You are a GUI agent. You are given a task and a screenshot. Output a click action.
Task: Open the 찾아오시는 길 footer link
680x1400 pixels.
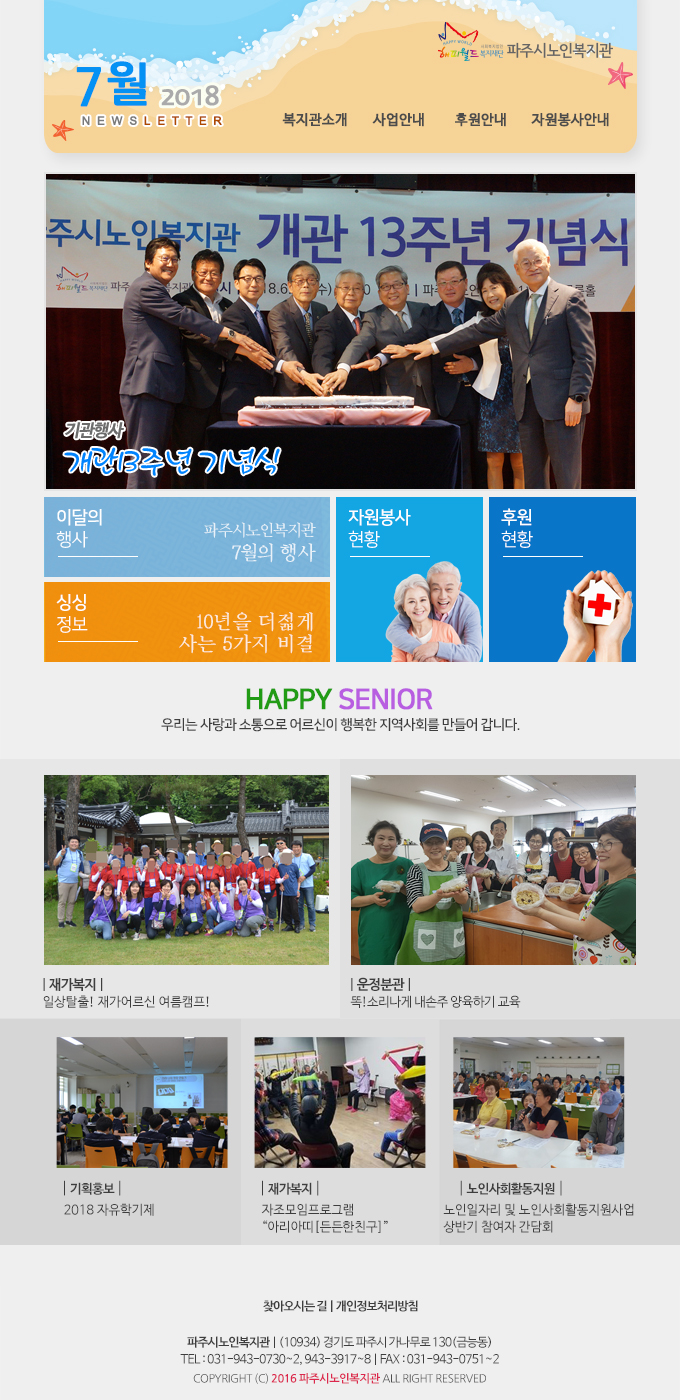(294, 1306)
